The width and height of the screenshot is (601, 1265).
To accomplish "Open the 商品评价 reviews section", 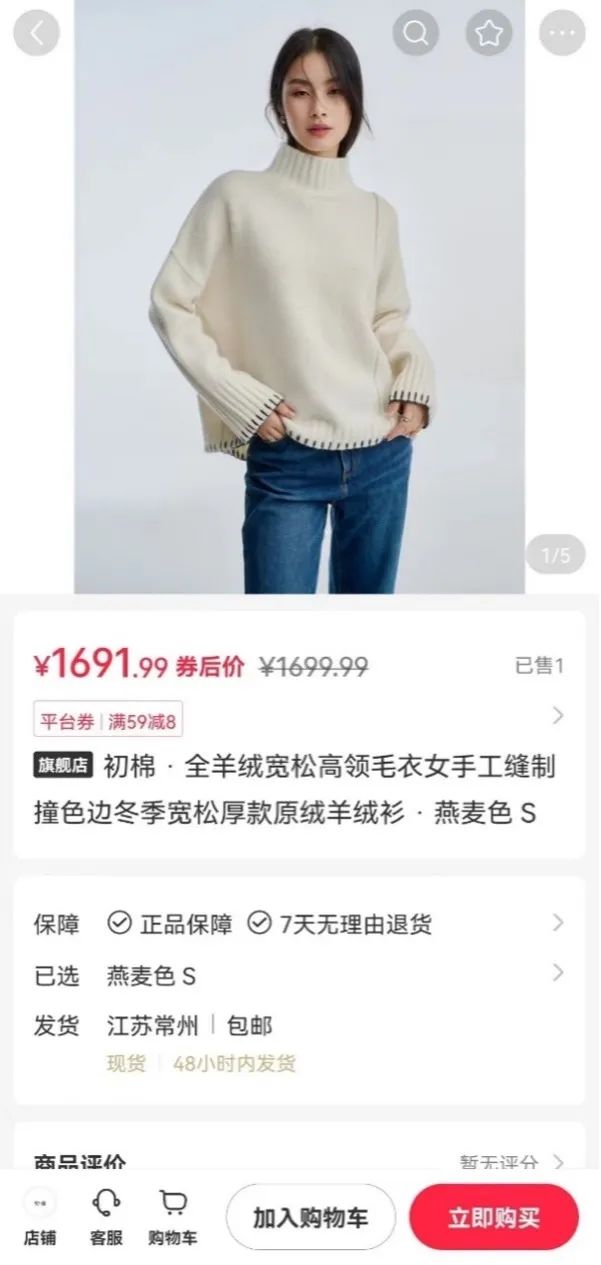I will coord(300,1162).
